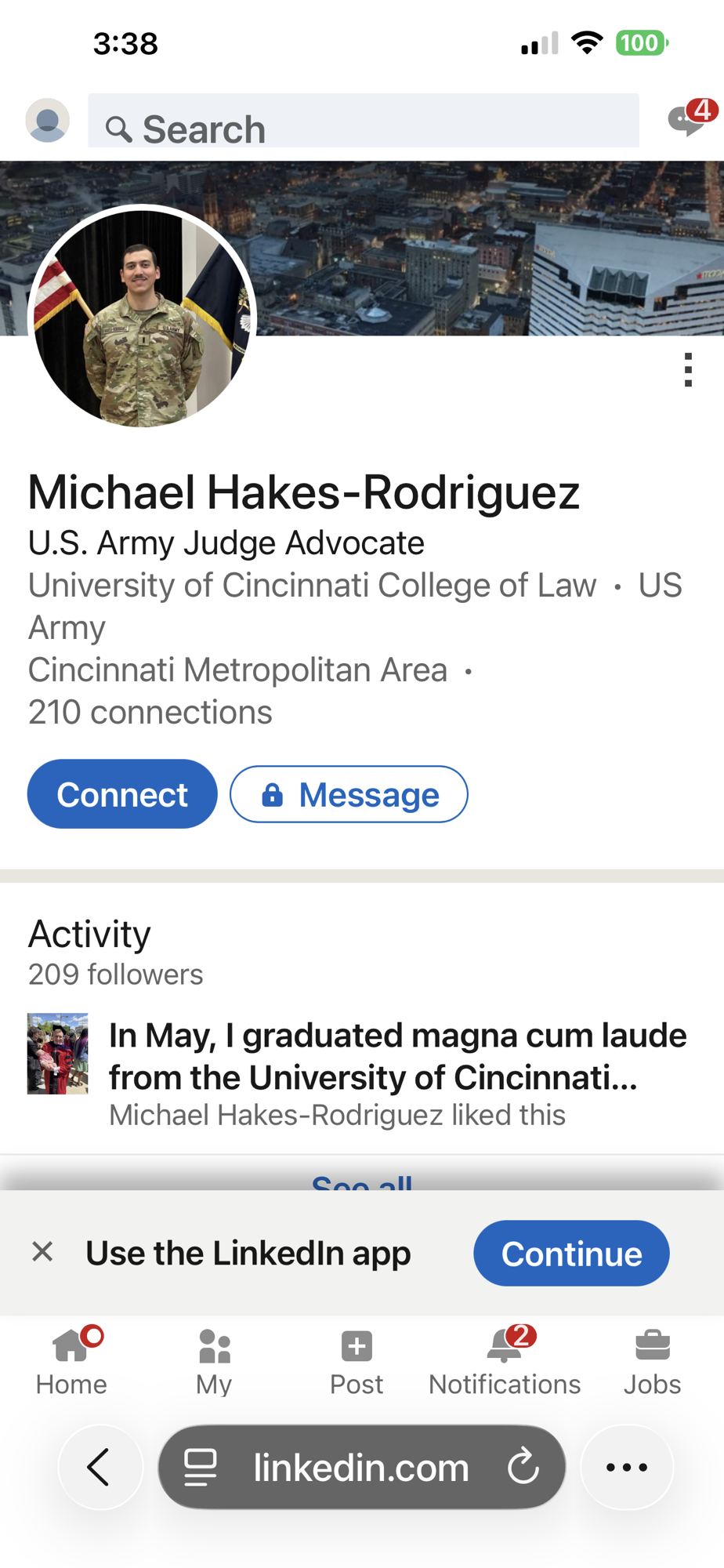
Task: Switch to the Jobs tab
Action: pyautogui.click(x=652, y=1363)
